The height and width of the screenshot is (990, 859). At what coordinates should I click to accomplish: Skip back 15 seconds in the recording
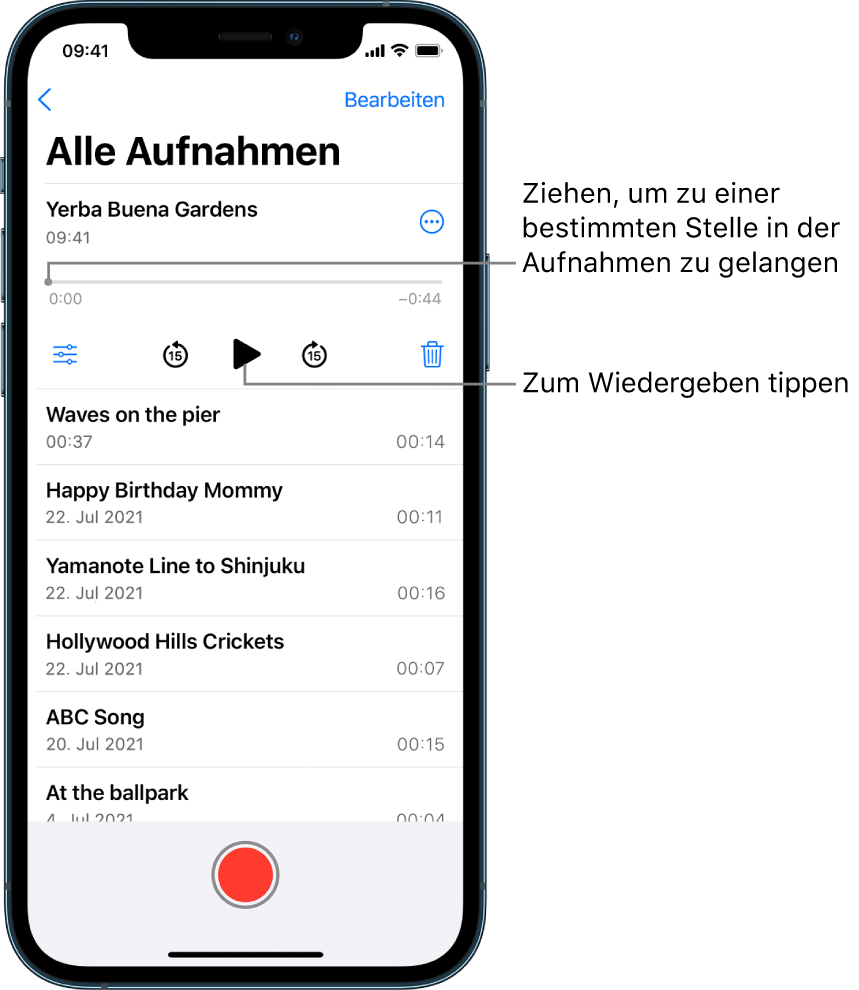coord(175,354)
